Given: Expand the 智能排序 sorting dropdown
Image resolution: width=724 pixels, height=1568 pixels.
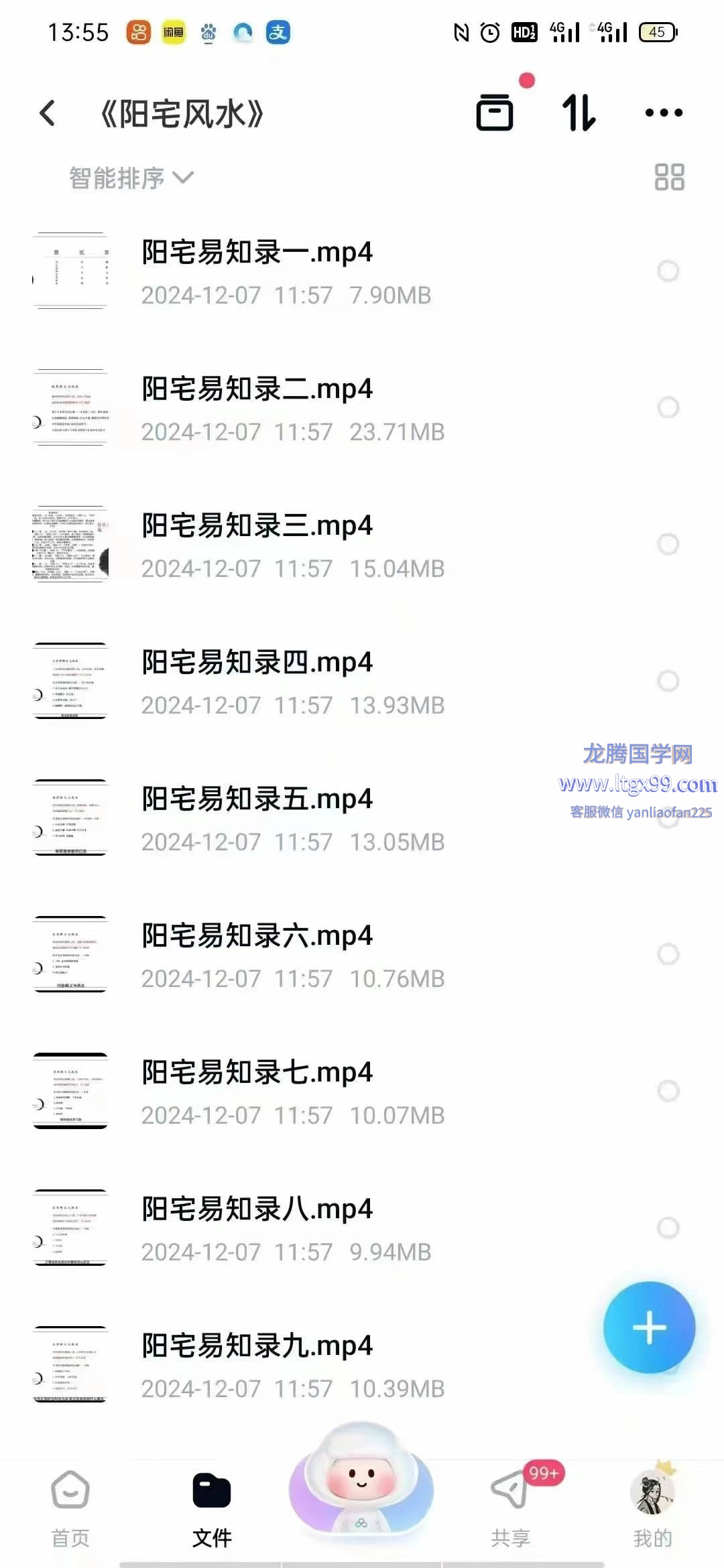Looking at the screenshot, I should pyautogui.click(x=131, y=178).
